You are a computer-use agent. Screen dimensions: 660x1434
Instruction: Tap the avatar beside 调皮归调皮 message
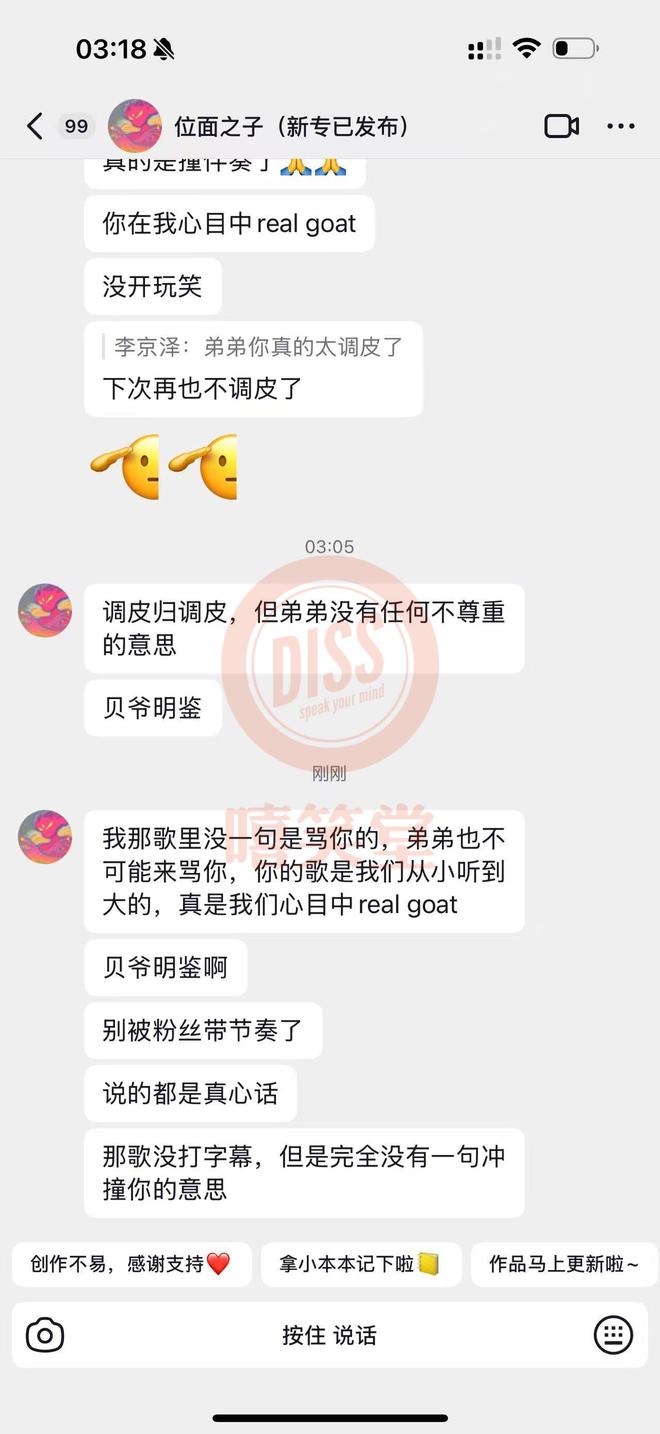(x=45, y=610)
